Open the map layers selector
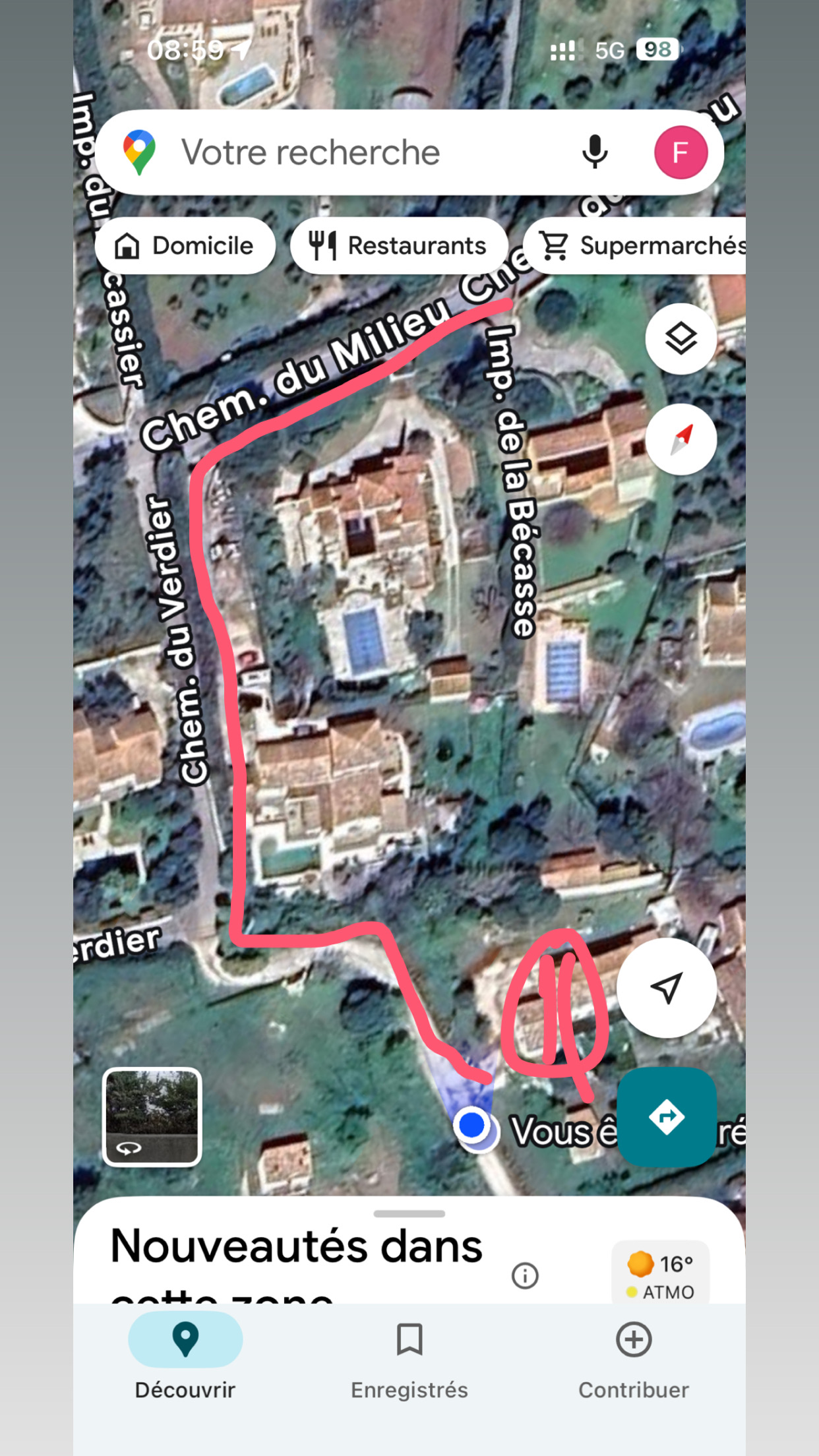Image resolution: width=819 pixels, height=1456 pixels. [681, 339]
